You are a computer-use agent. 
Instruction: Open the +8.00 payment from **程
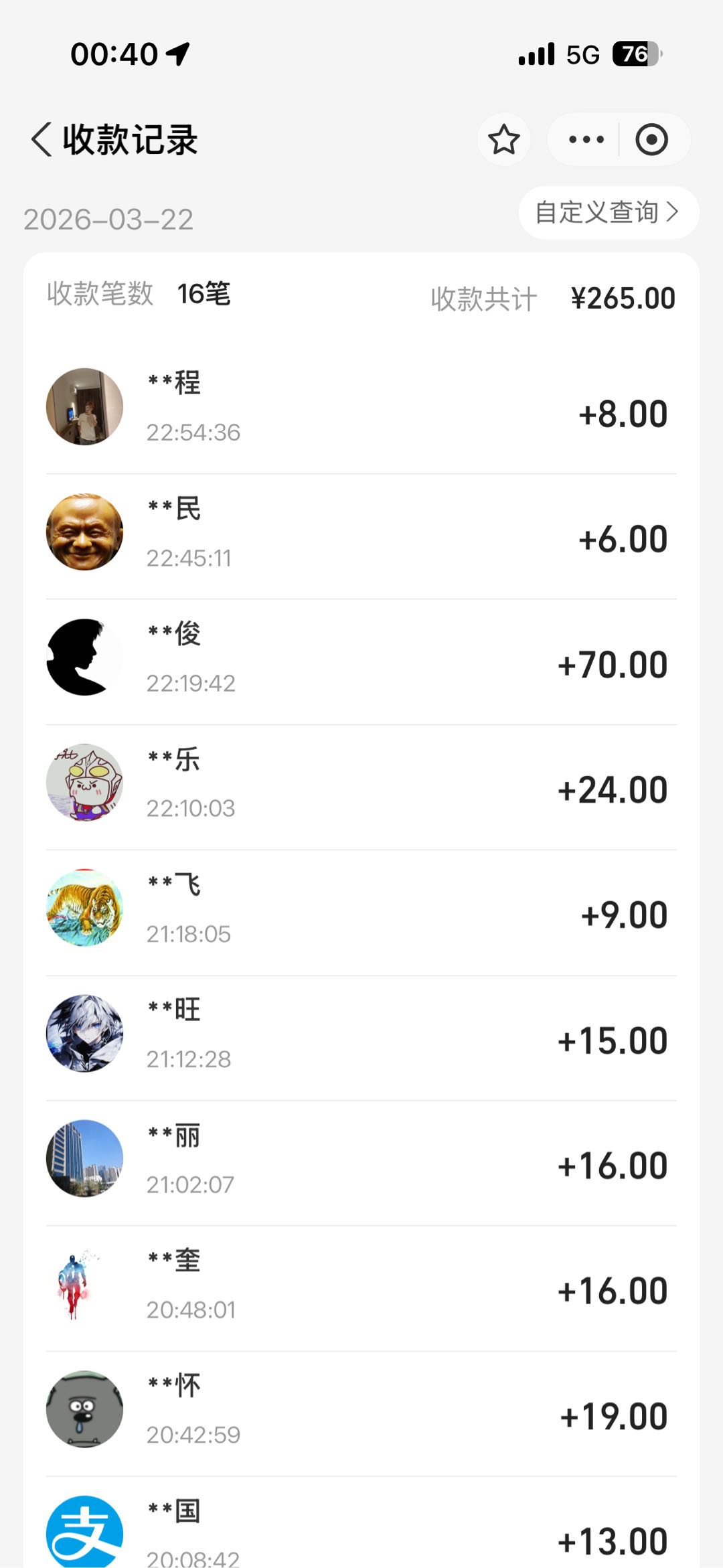[361, 407]
